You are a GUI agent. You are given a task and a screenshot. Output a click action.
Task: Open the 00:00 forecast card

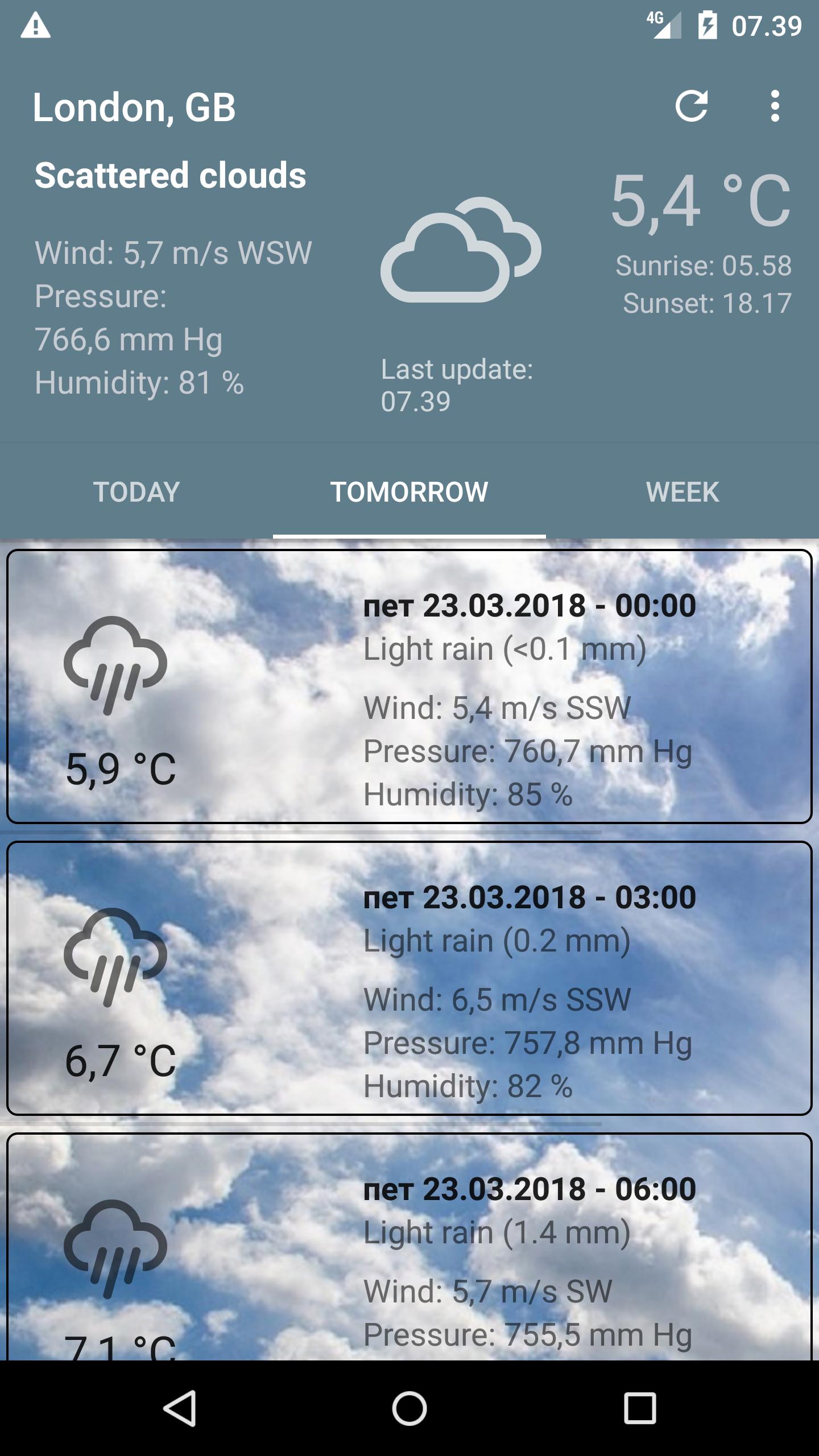tap(409, 686)
